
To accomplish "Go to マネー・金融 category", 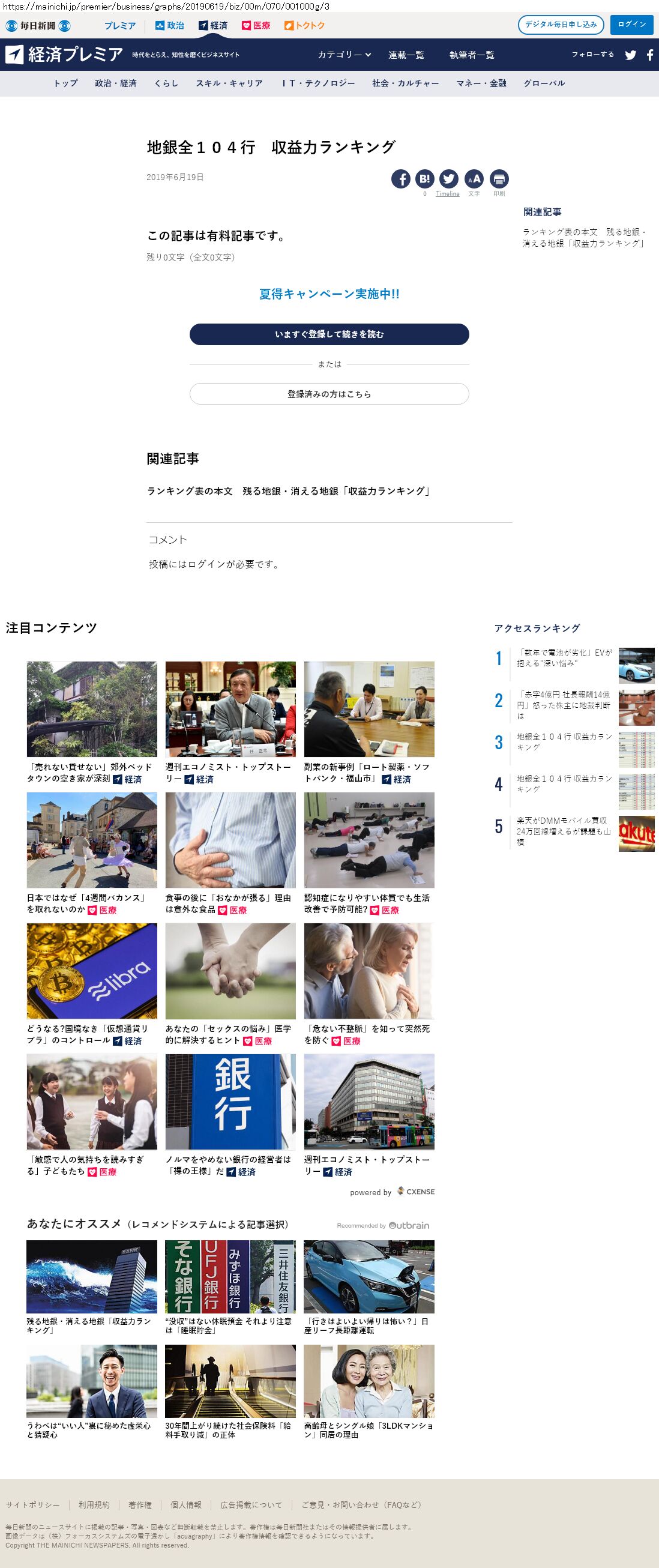I will [481, 83].
